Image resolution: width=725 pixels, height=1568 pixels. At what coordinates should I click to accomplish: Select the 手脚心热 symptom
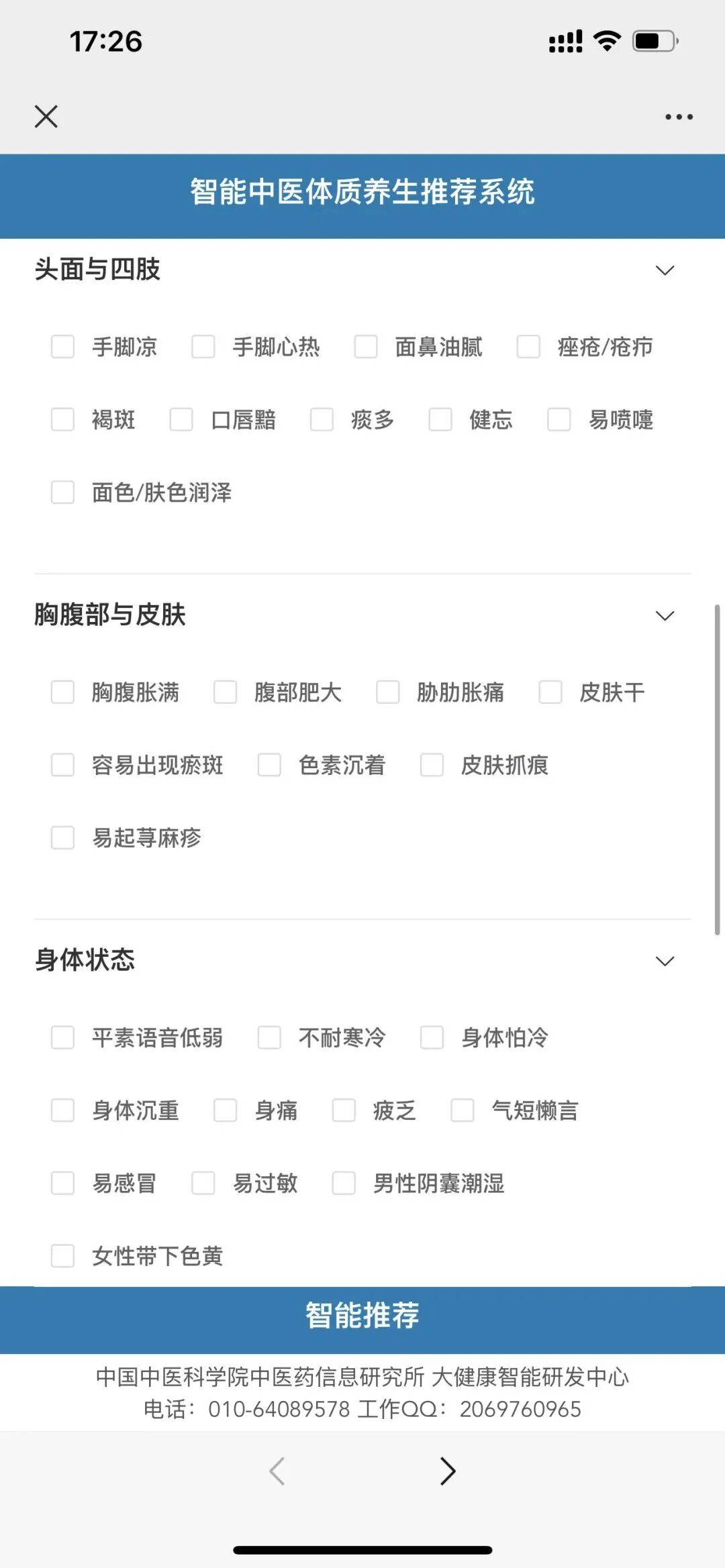(x=203, y=347)
